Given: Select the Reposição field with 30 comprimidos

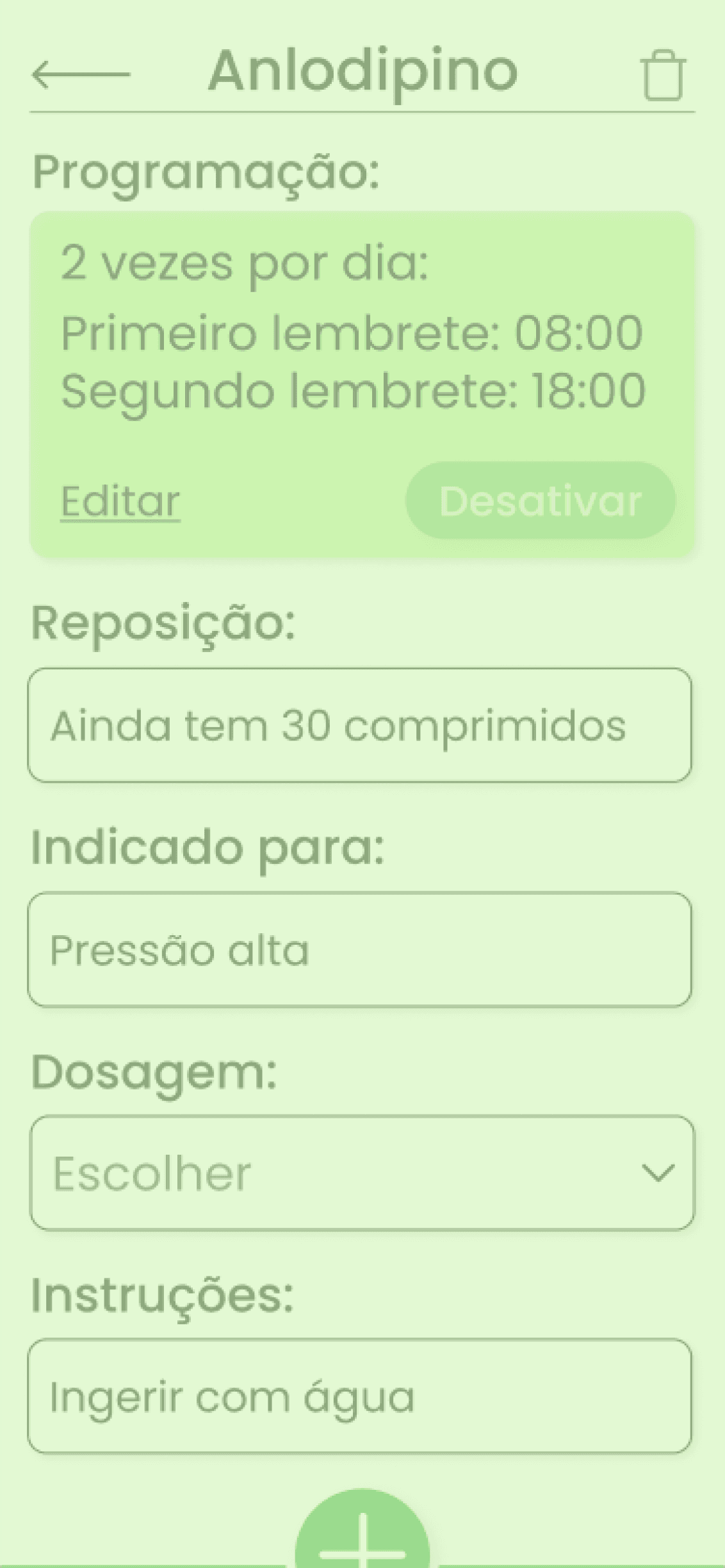Looking at the screenshot, I should pos(359,725).
